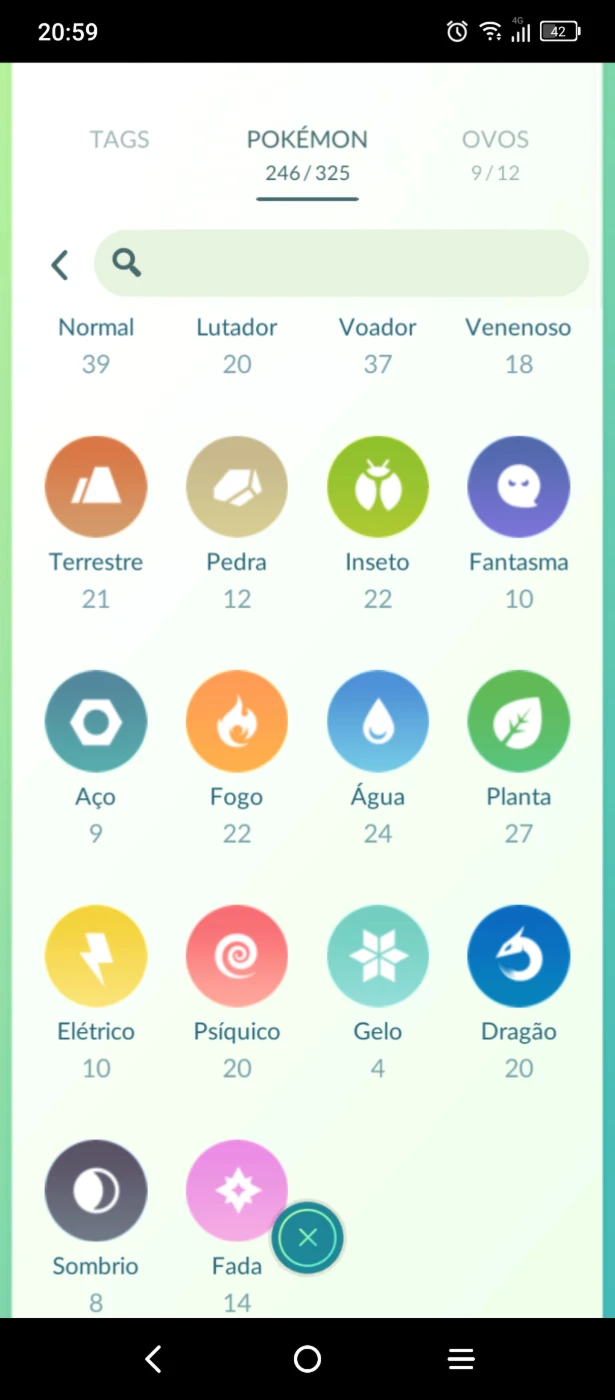
Task: Switch to the TAGS tab
Action: [x=119, y=140]
